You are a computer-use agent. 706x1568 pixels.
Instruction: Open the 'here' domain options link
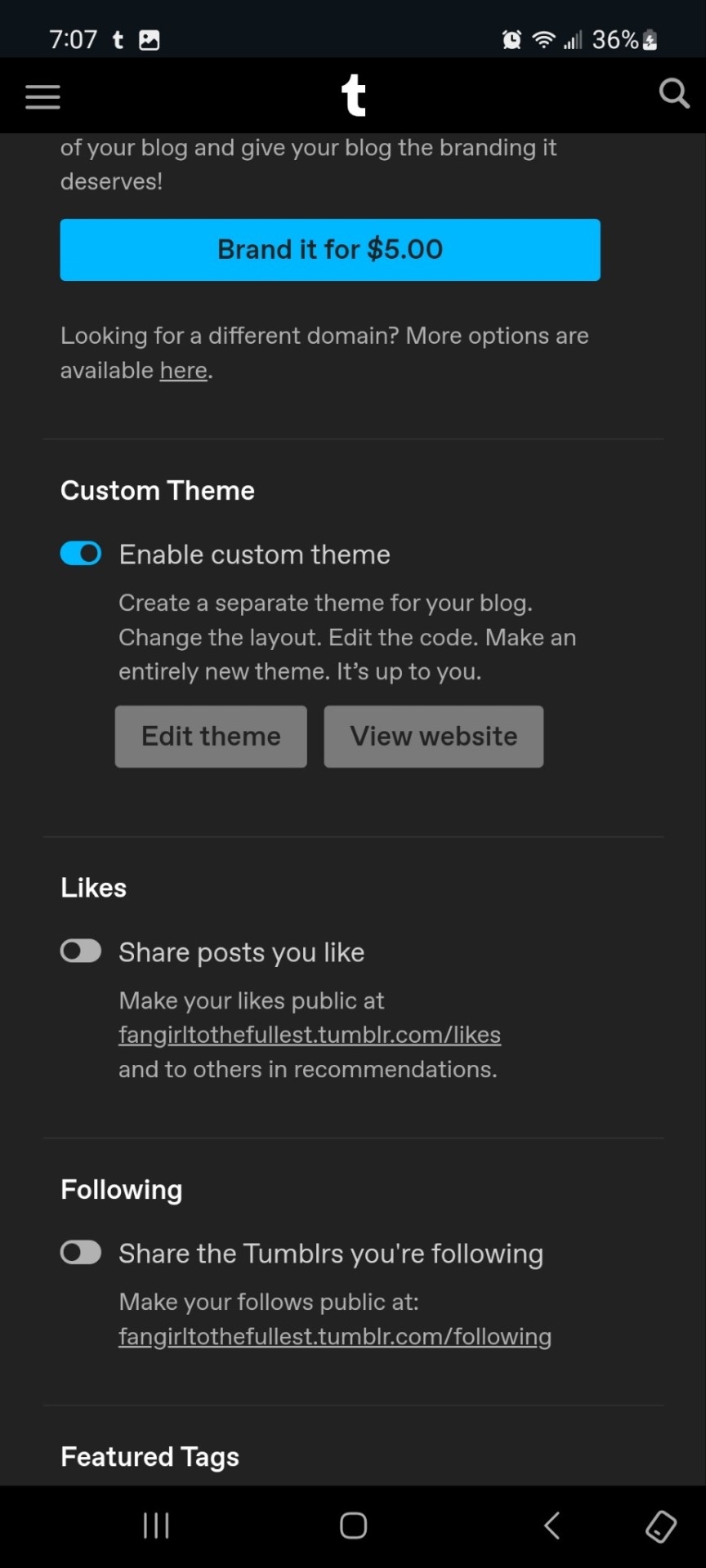(183, 371)
